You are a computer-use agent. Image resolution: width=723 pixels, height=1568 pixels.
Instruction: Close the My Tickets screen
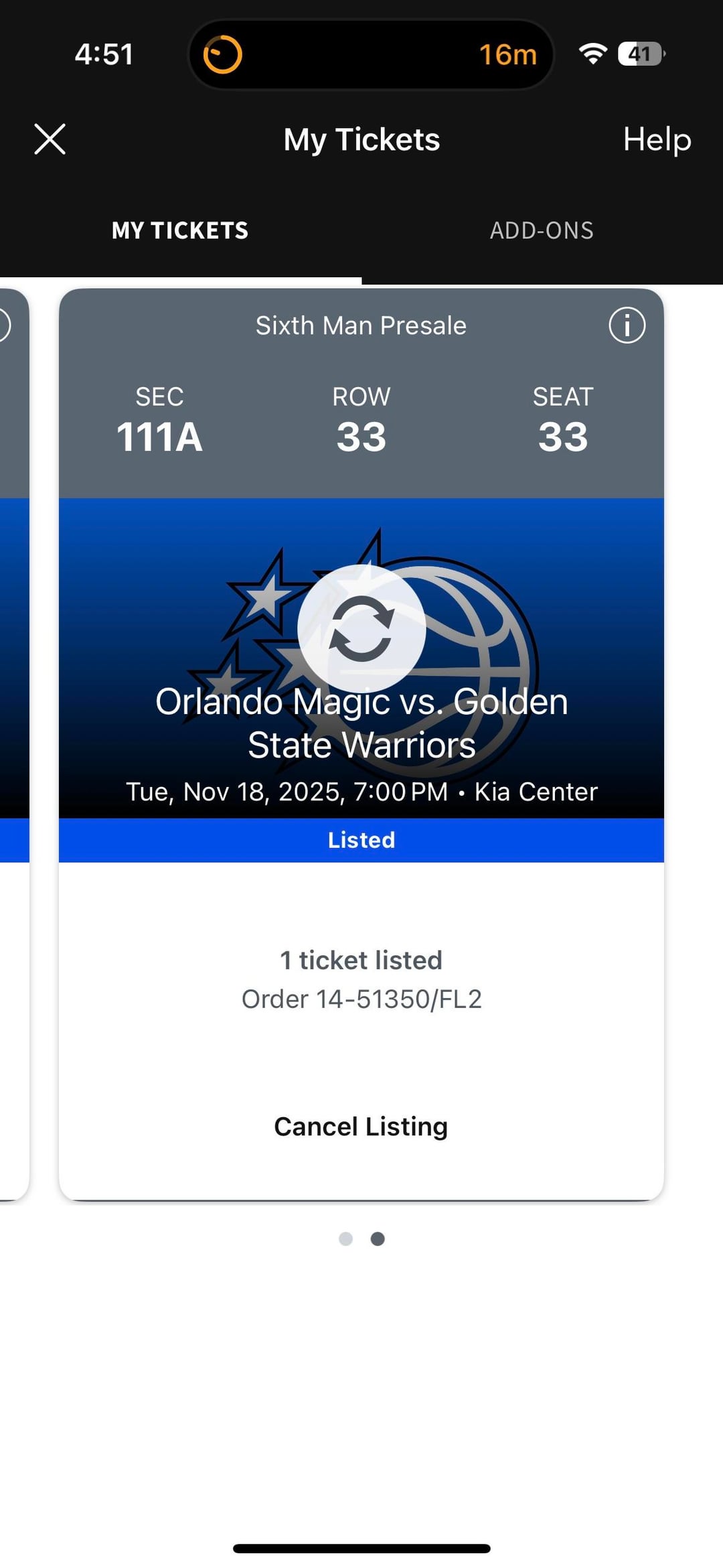(50, 139)
